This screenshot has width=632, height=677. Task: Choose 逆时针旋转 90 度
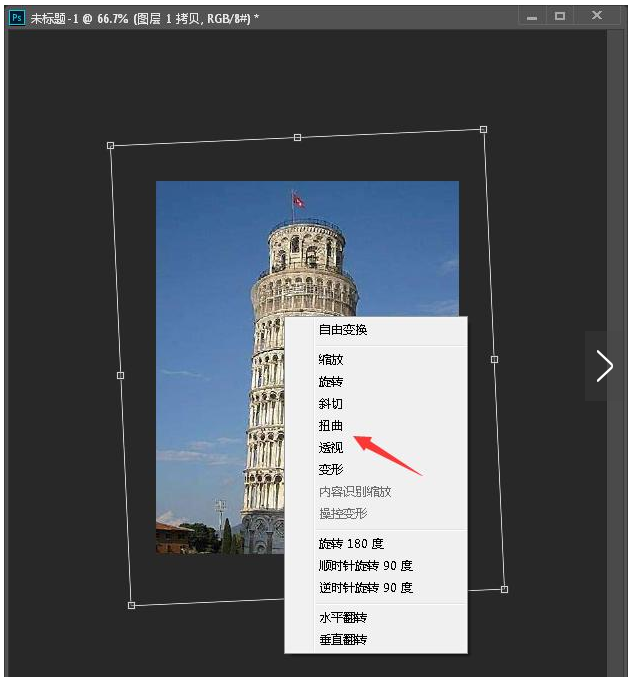click(x=365, y=588)
